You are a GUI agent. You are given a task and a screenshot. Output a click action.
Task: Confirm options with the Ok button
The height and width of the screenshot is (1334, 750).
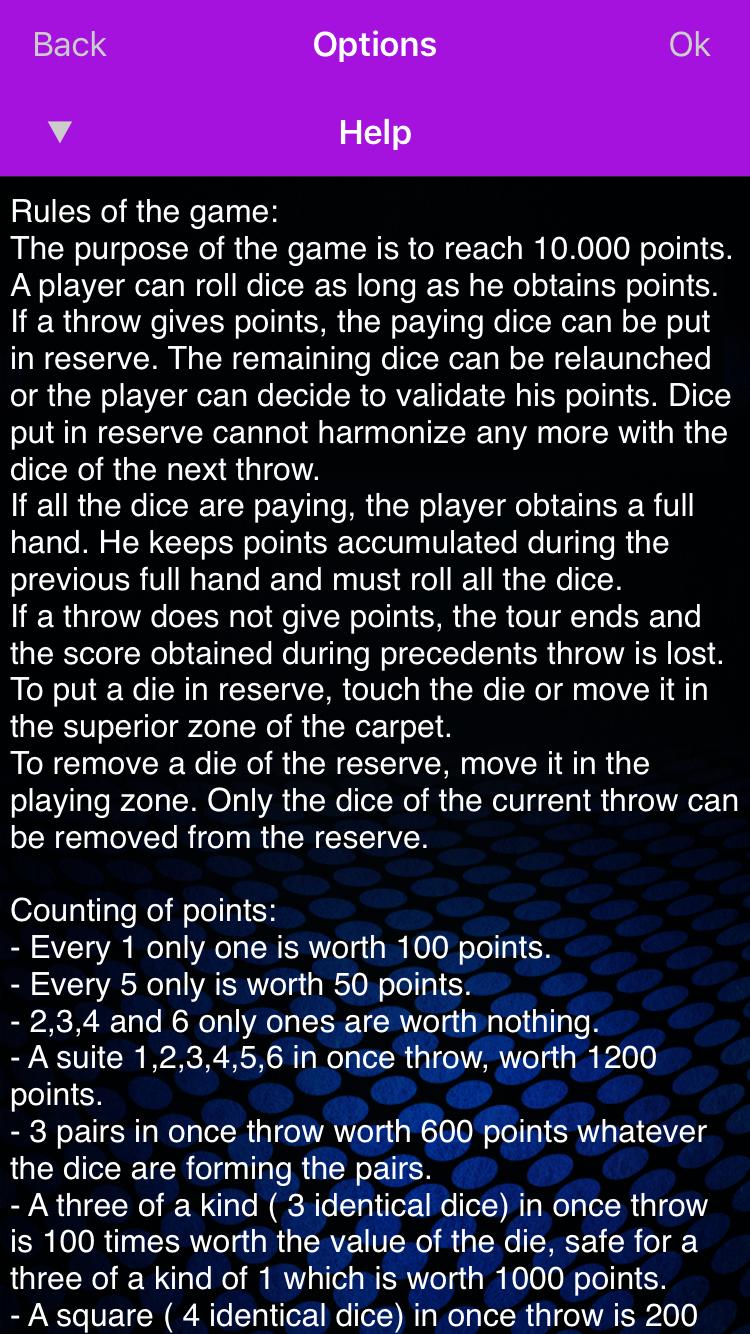[x=689, y=45]
